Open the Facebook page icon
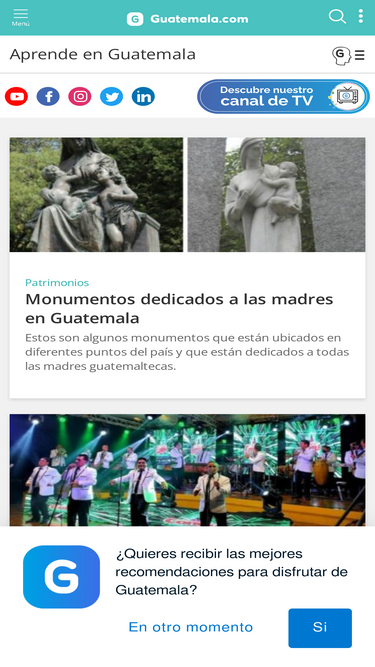 click(x=48, y=97)
